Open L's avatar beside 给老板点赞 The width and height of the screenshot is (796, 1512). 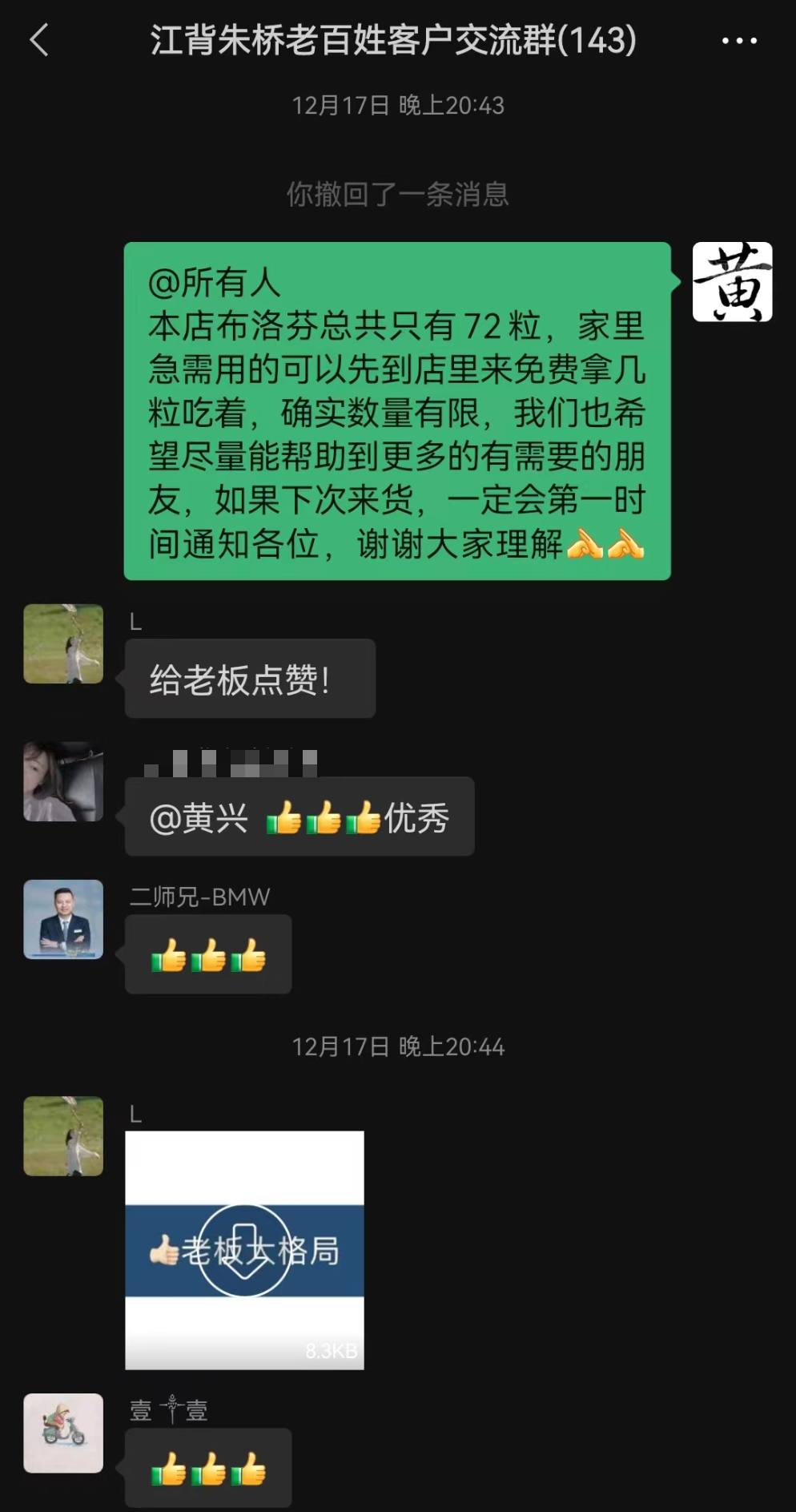[63, 643]
